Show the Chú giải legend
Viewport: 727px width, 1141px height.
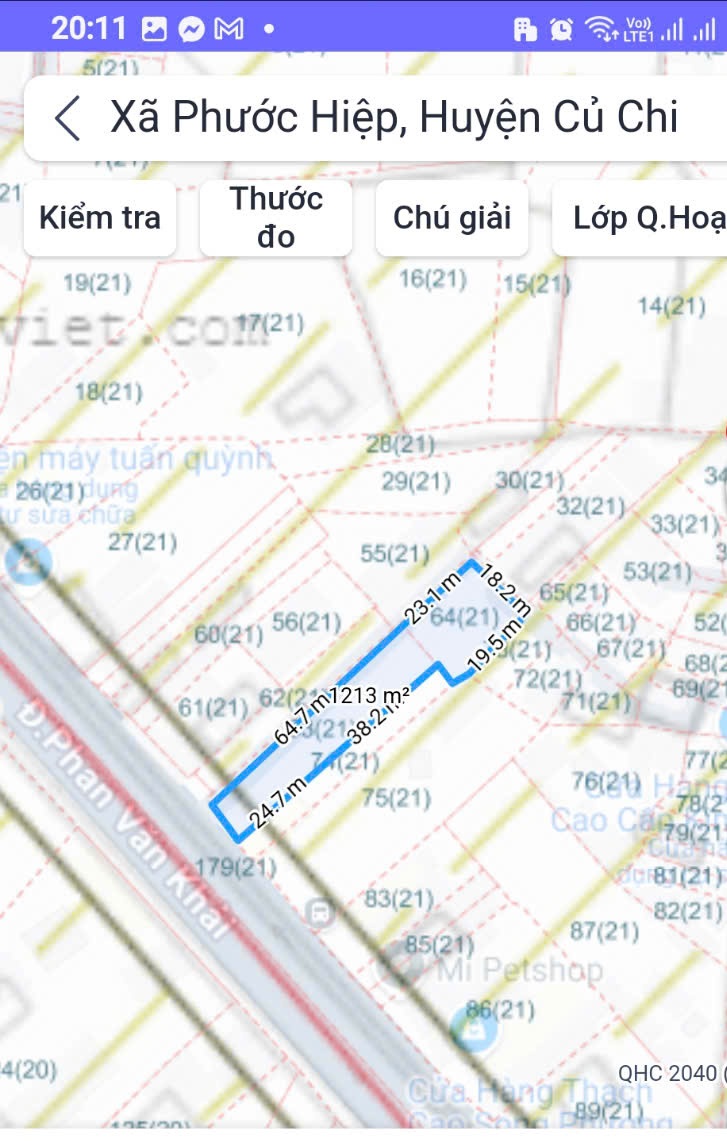coord(452,218)
